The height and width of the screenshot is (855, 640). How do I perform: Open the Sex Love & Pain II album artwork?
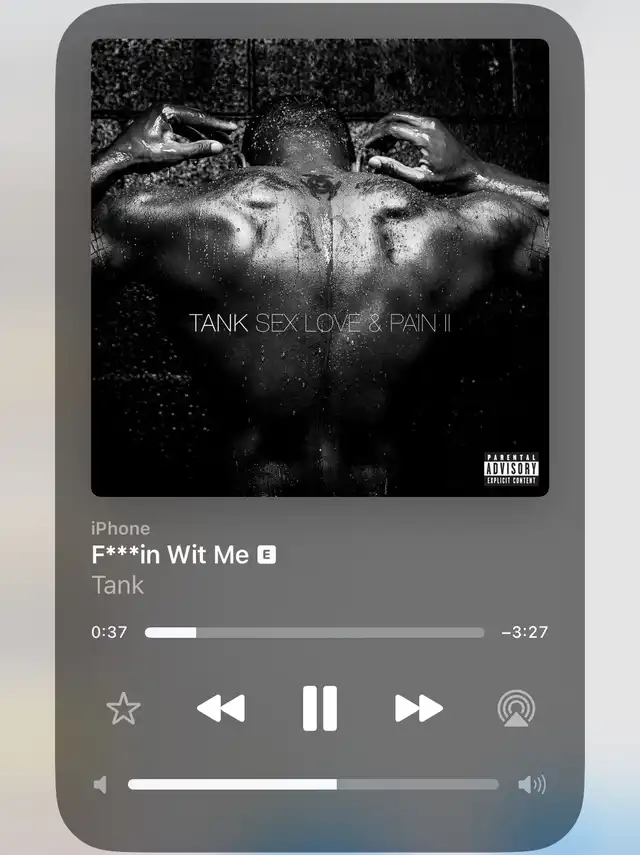pyautogui.click(x=320, y=268)
